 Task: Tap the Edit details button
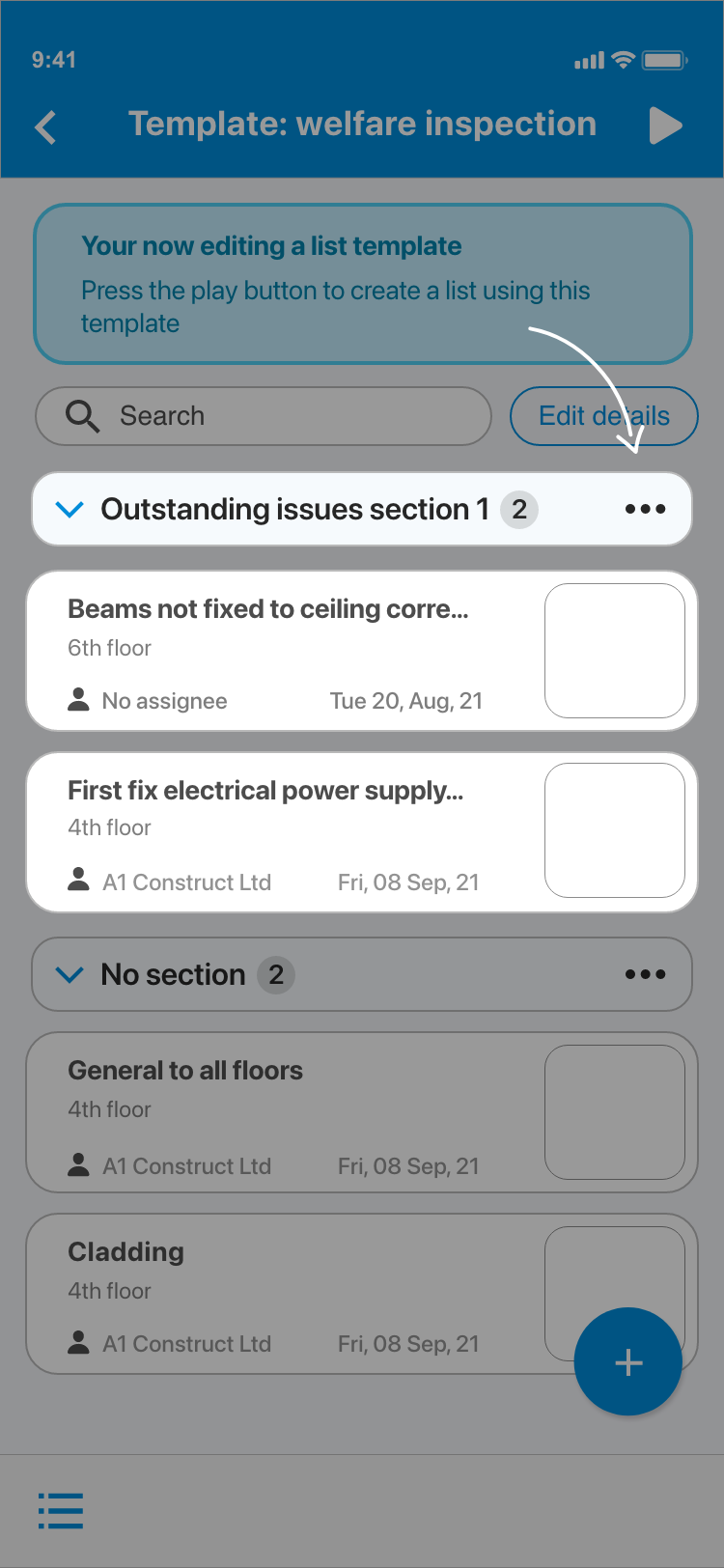[603, 416]
